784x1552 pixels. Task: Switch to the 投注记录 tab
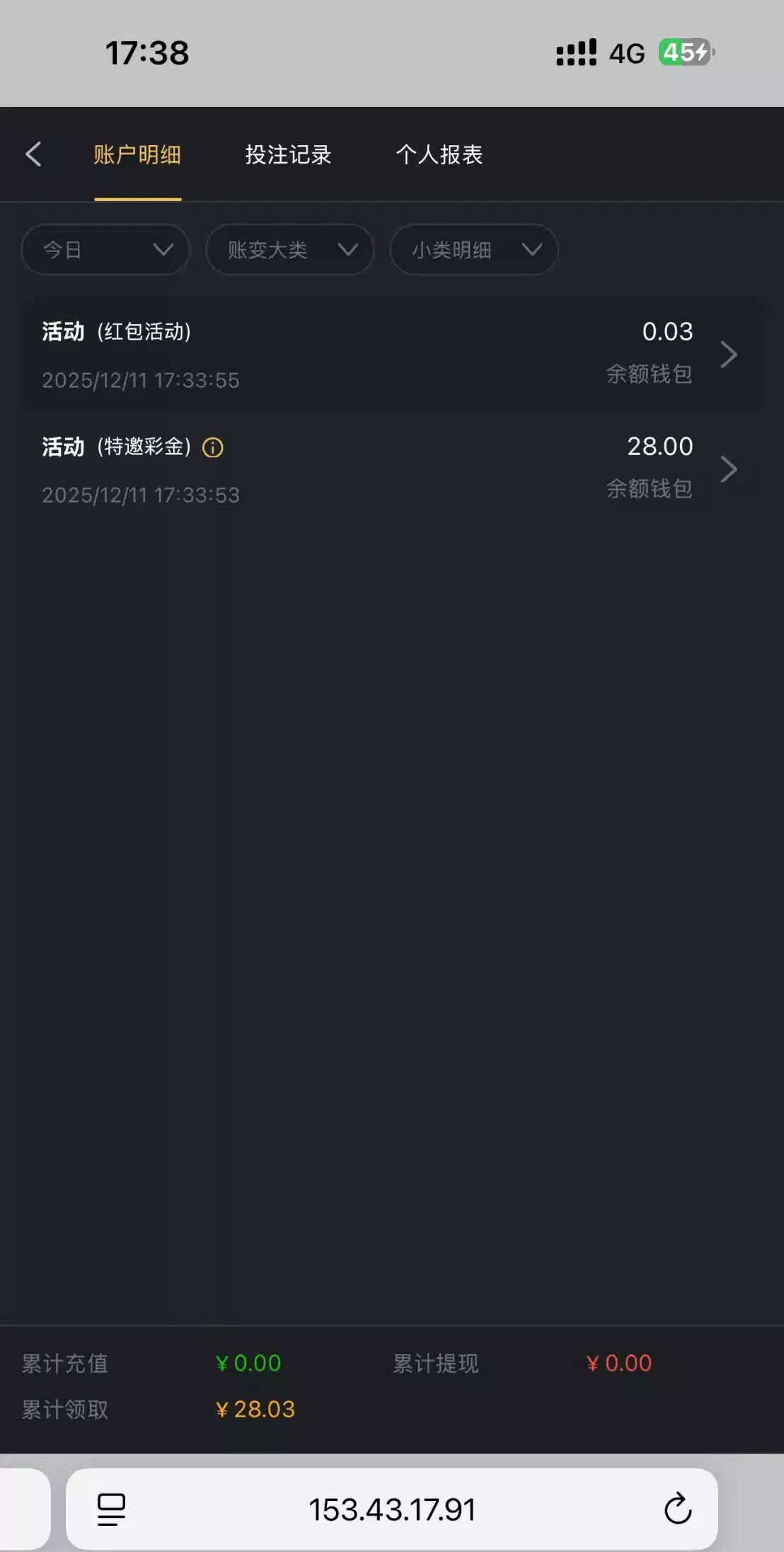288,155
